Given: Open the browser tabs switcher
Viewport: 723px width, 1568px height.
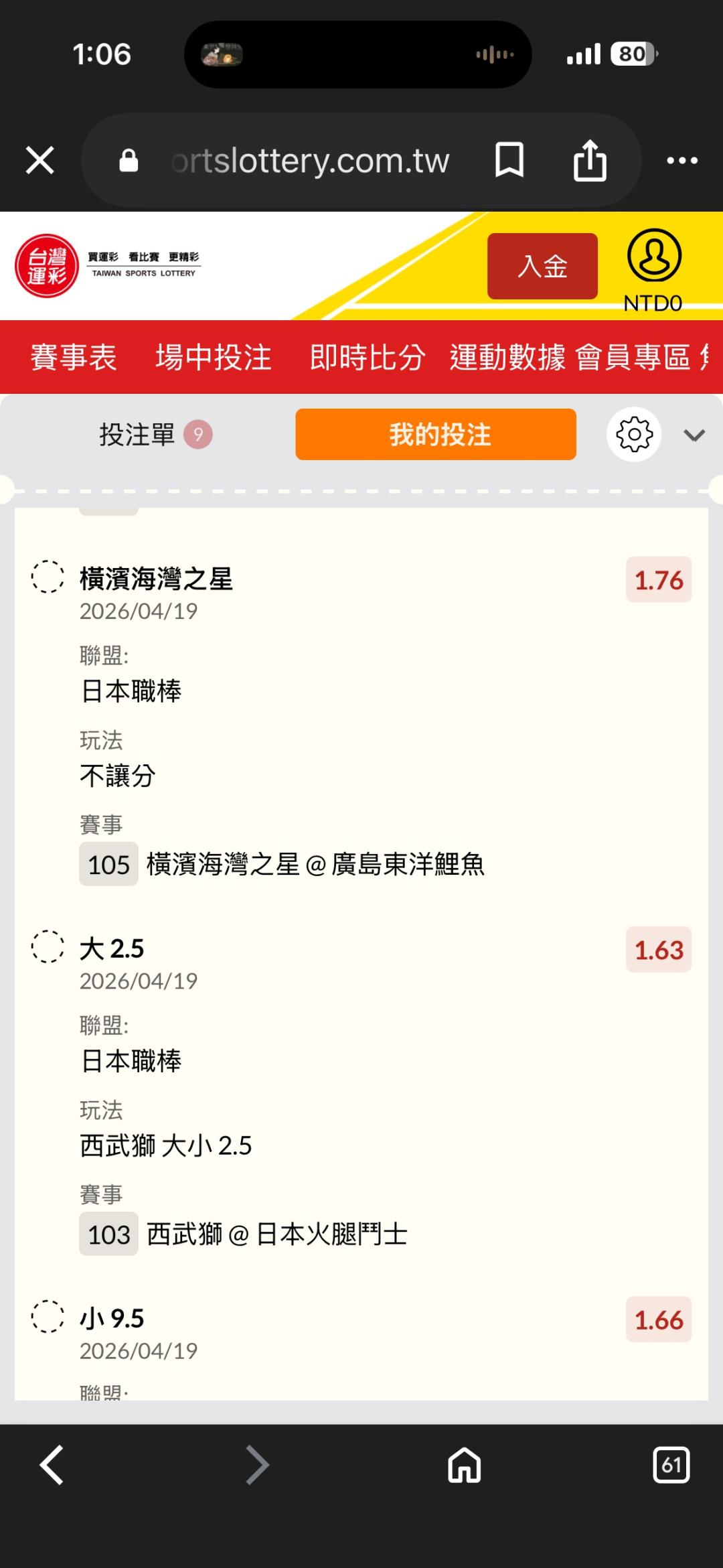Looking at the screenshot, I should [671, 1465].
